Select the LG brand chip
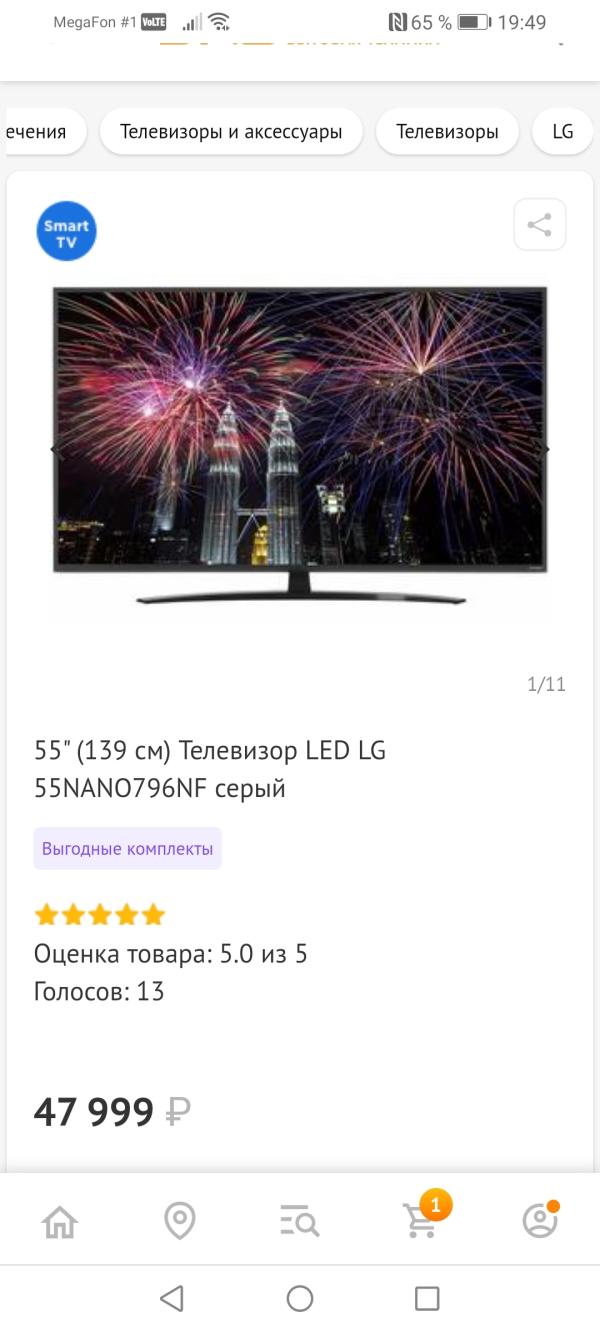 pyautogui.click(x=563, y=131)
